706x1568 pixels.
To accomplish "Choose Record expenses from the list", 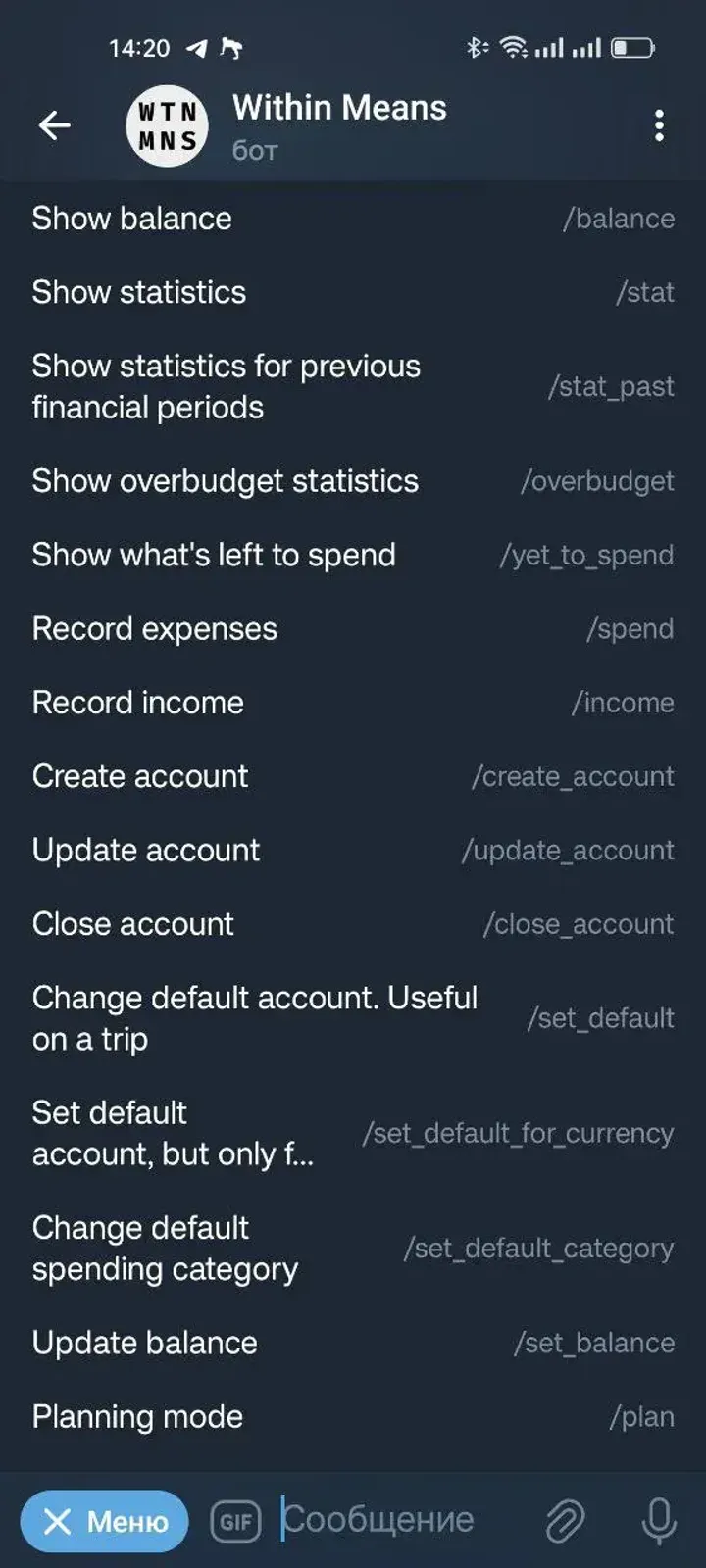I will pyautogui.click(x=353, y=628).
